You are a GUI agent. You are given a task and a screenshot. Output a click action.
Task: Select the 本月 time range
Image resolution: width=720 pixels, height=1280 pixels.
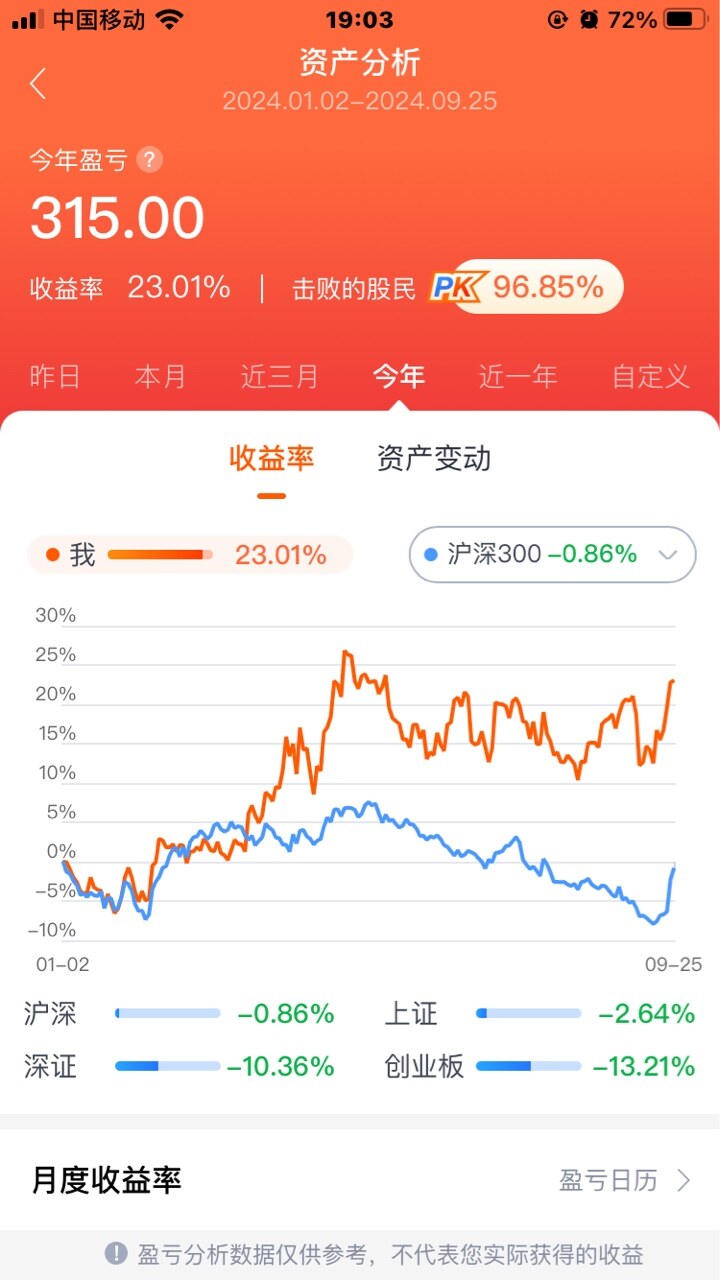tap(161, 377)
